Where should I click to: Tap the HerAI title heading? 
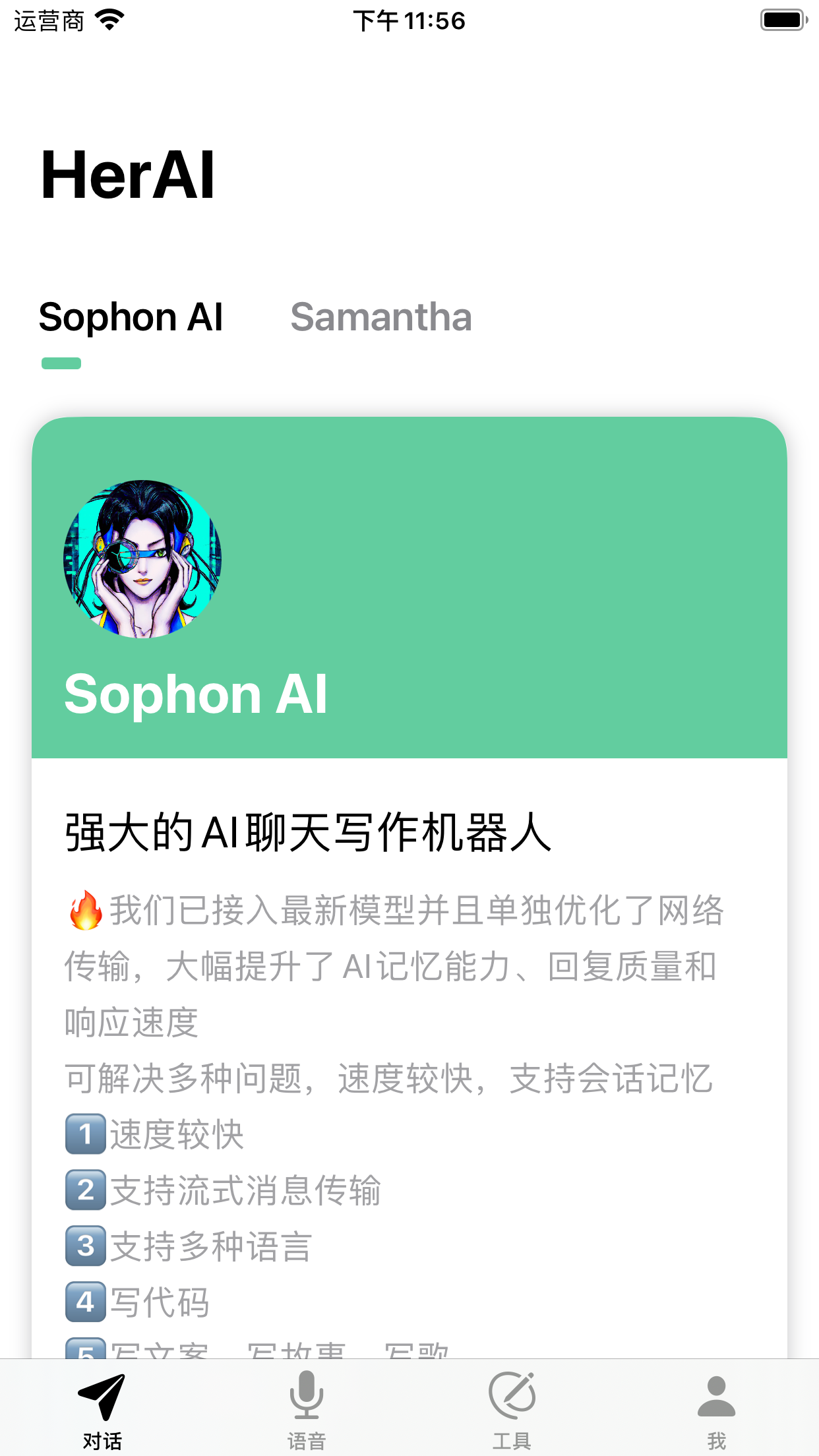(127, 175)
